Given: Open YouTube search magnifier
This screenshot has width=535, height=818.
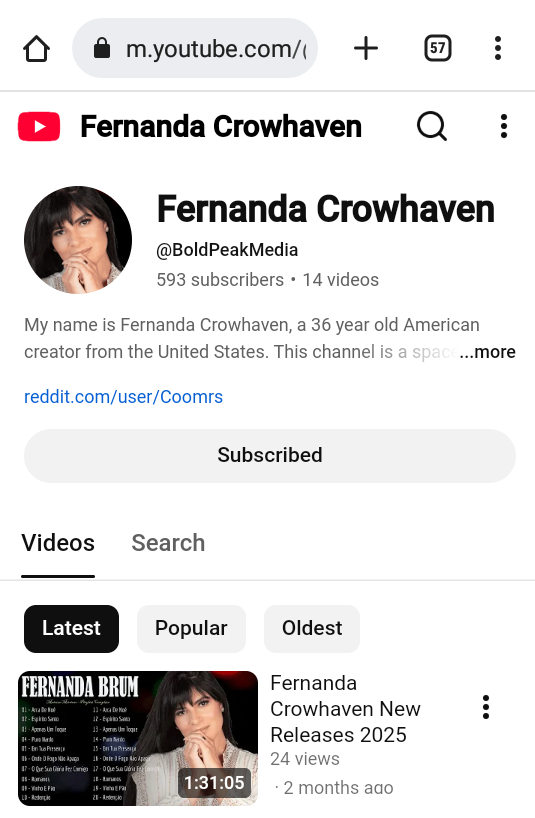Looking at the screenshot, I should point(432,127).
